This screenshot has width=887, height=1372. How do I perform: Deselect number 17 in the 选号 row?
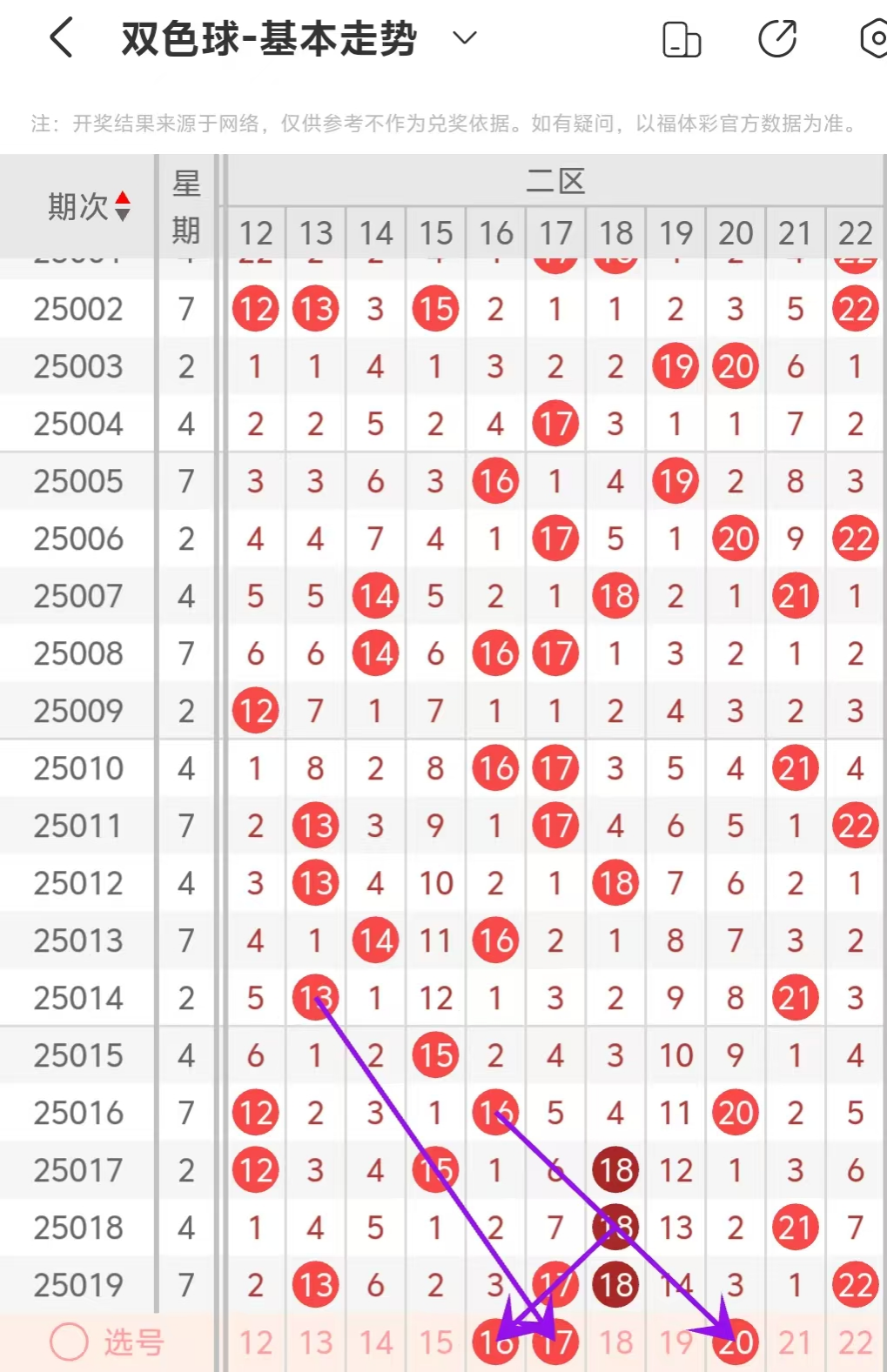[x=555, y=1342]
